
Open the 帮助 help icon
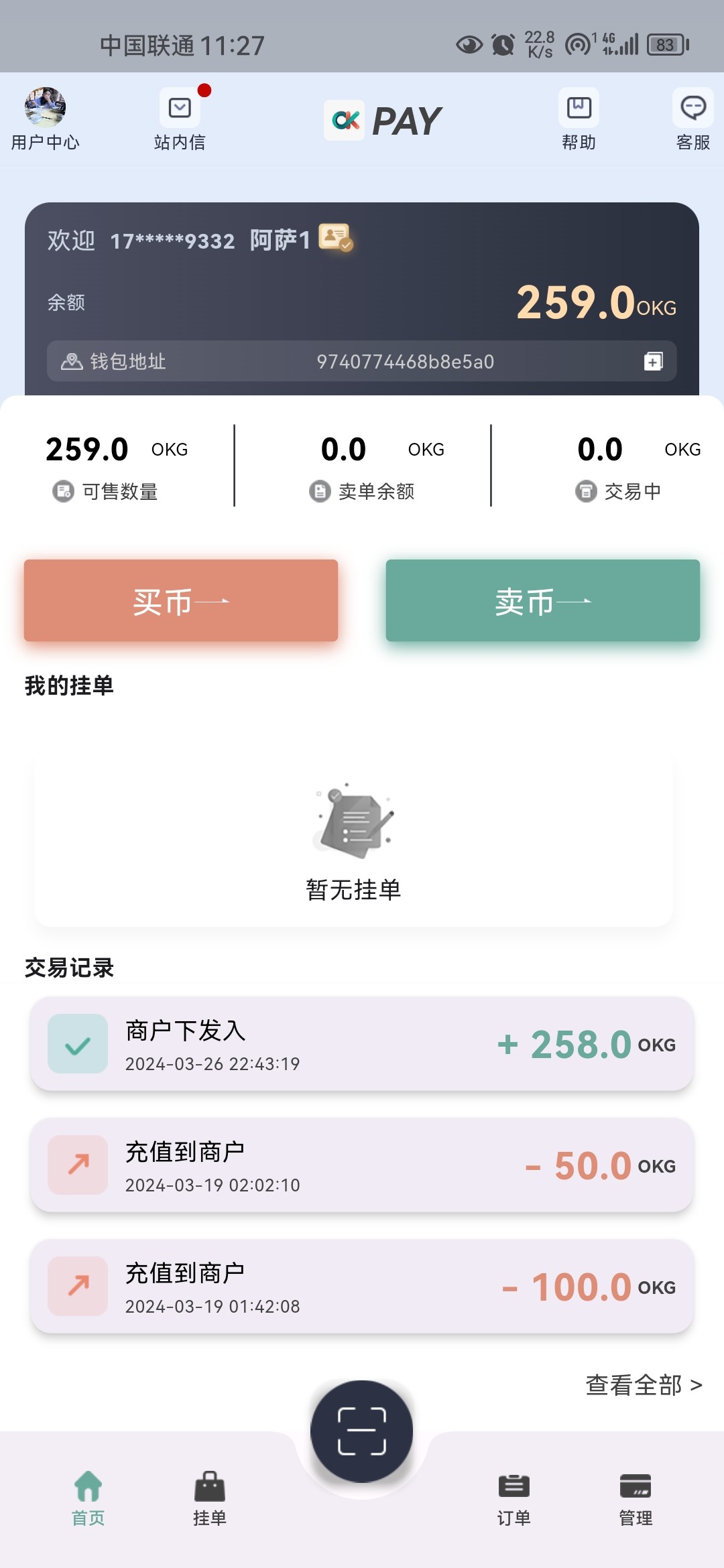[x=578, y=109]
